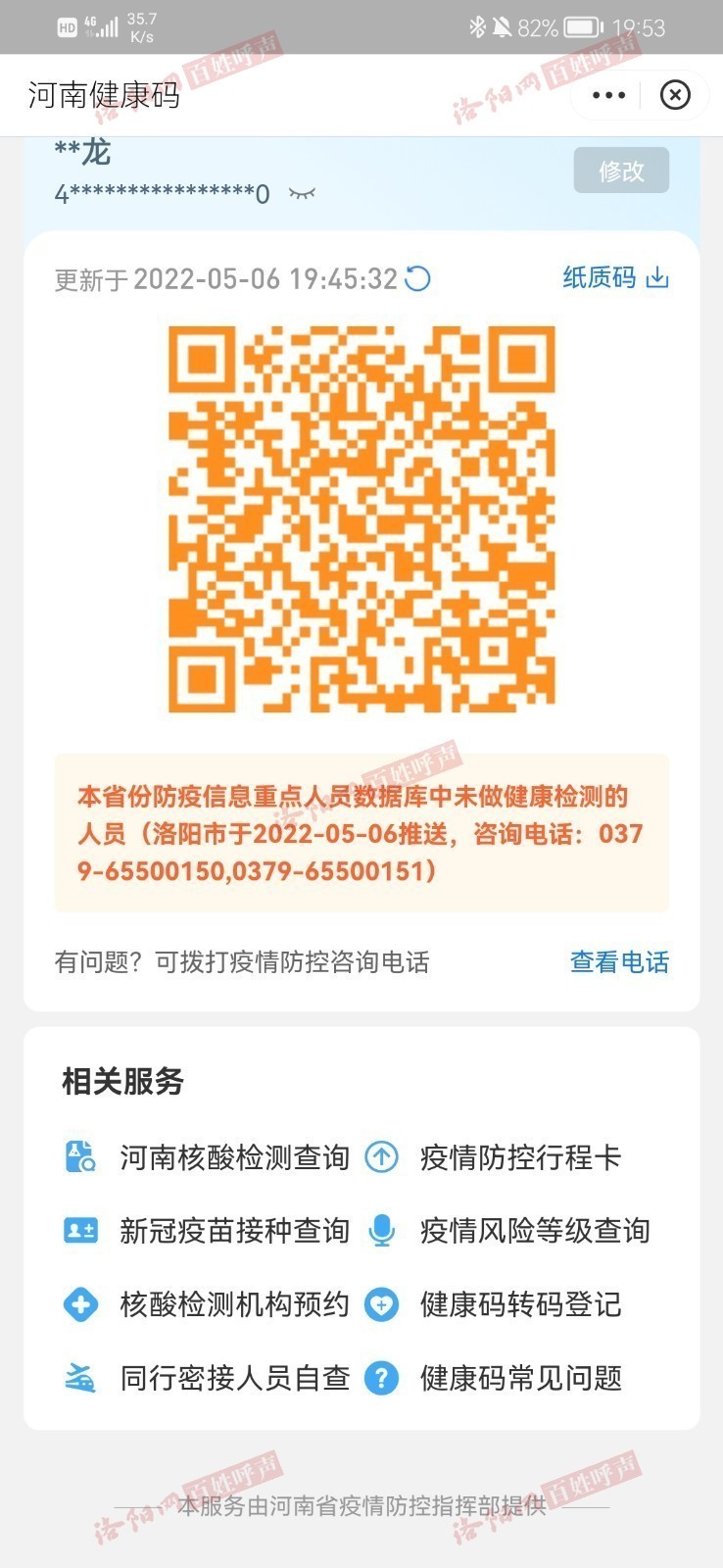Open 查看电话 hotline list

tap(619, 962)
